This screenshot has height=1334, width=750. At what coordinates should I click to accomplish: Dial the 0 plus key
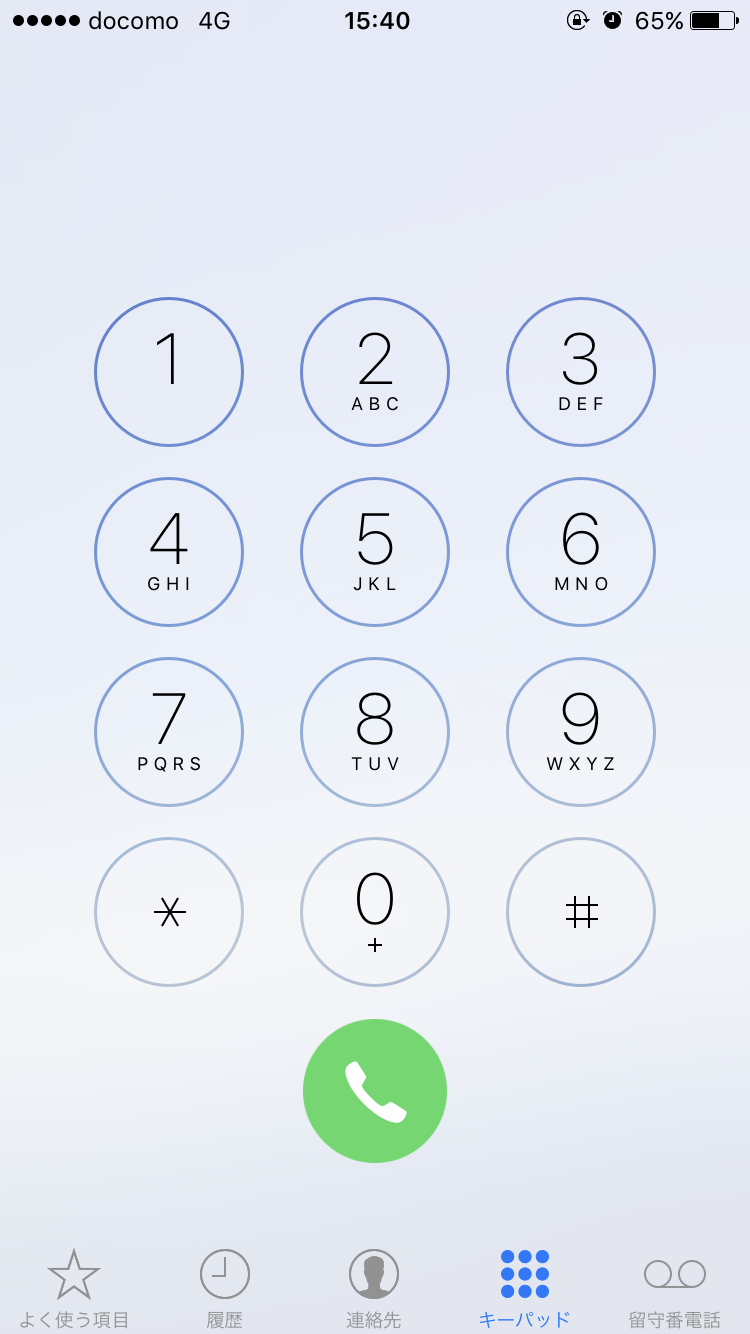click(375, 912)
